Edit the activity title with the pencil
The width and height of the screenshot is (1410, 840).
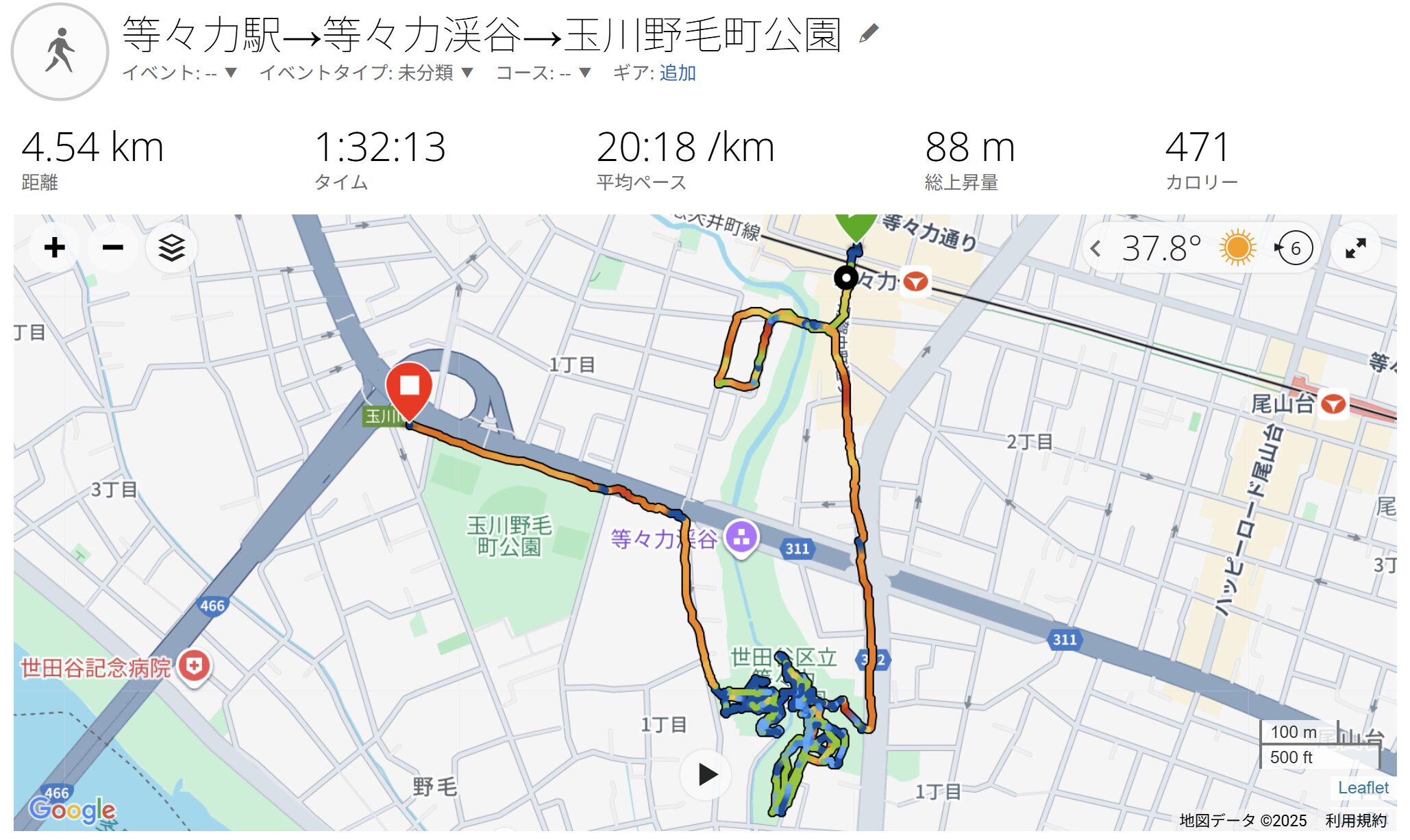coord(868,34)
